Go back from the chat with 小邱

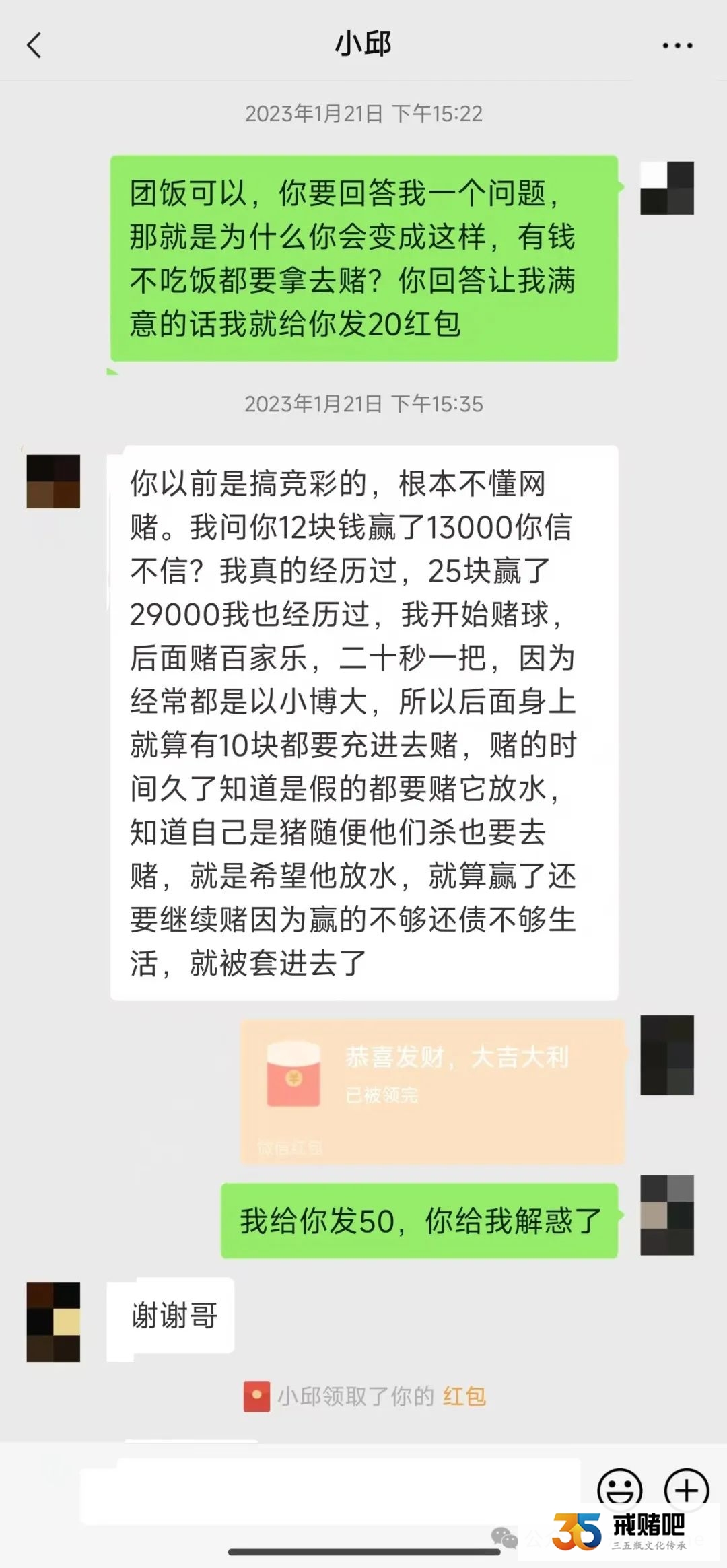[34, 46]
